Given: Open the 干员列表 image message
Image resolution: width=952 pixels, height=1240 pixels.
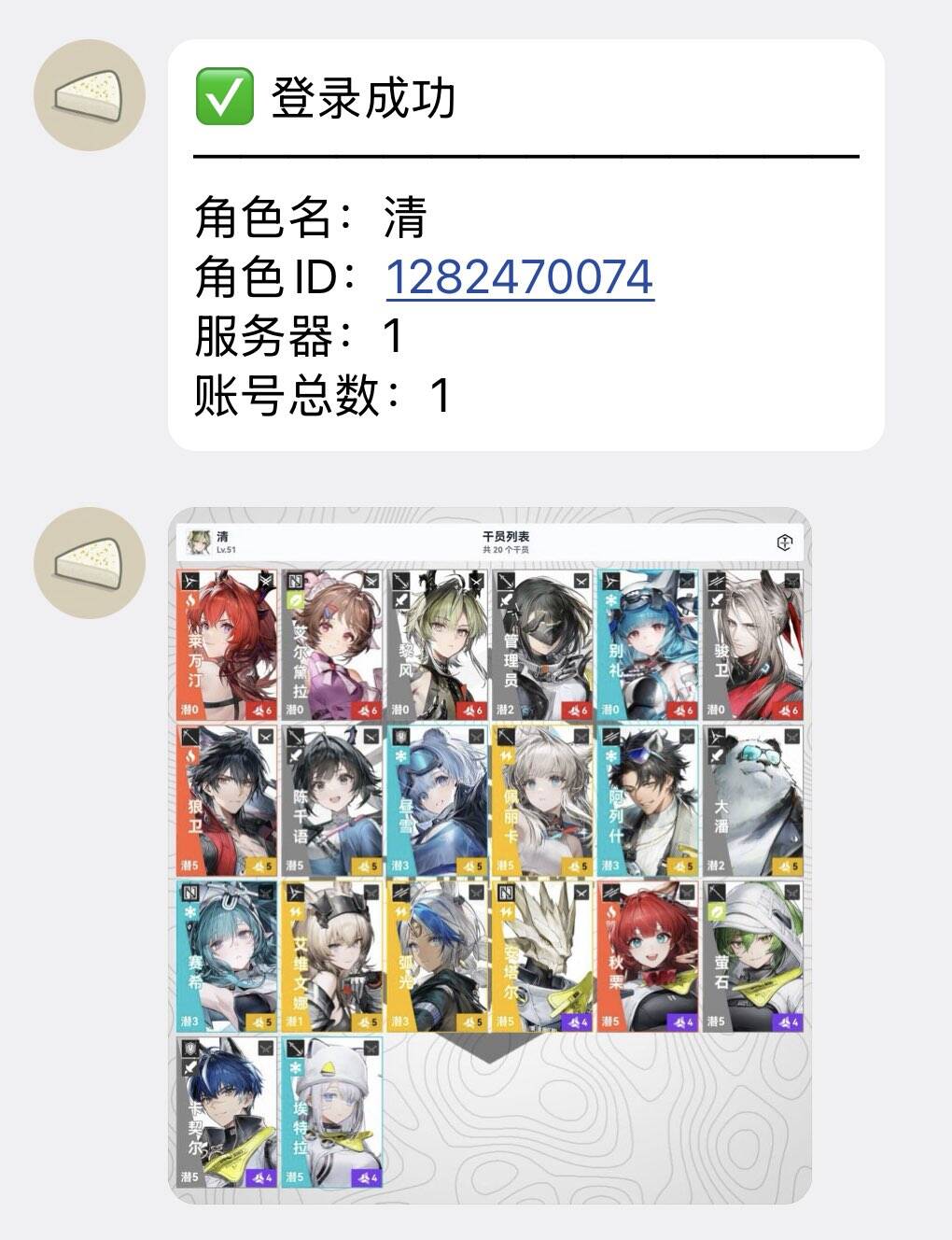Looking at the screenshot, I should click(x=490, y=854).
